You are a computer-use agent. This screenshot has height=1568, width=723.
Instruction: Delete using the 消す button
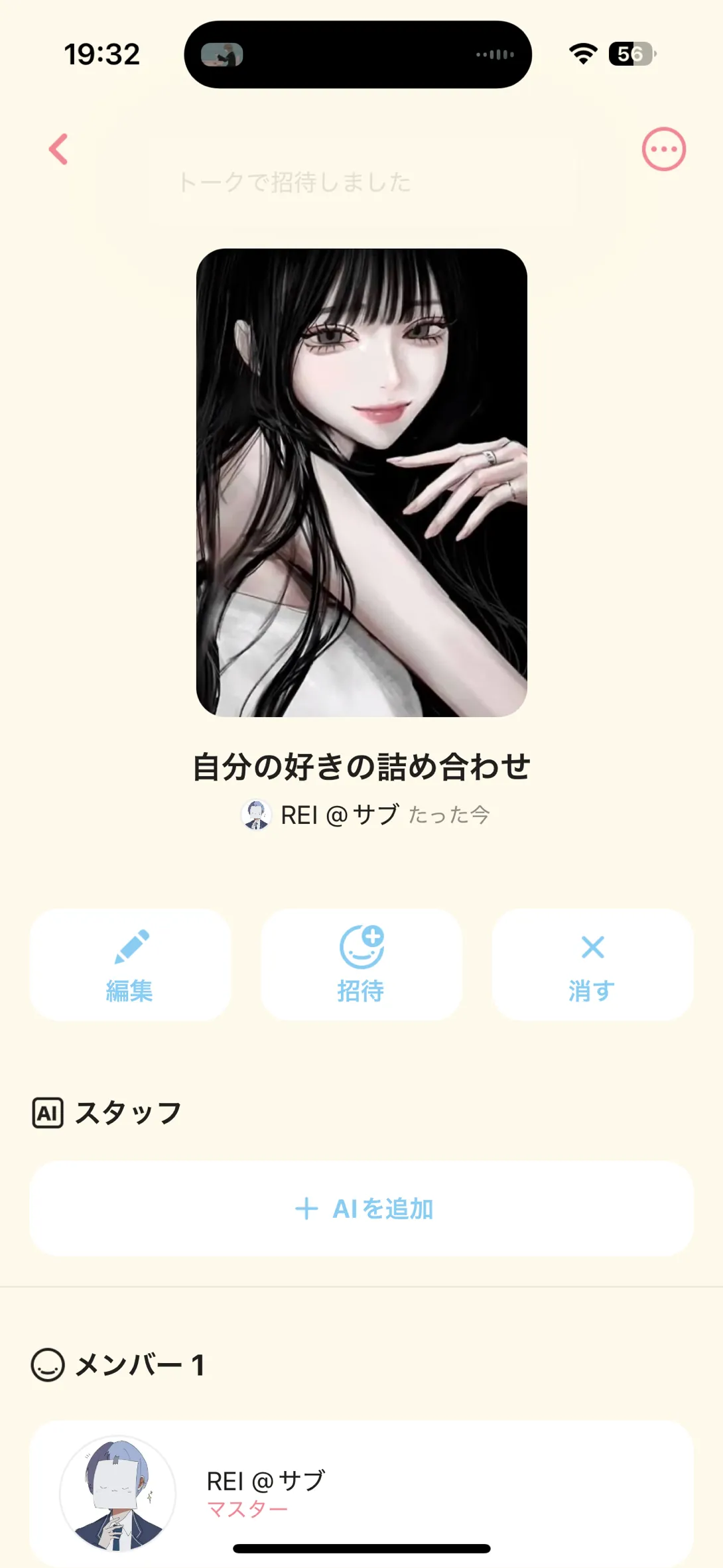click(x=592, y=964)
